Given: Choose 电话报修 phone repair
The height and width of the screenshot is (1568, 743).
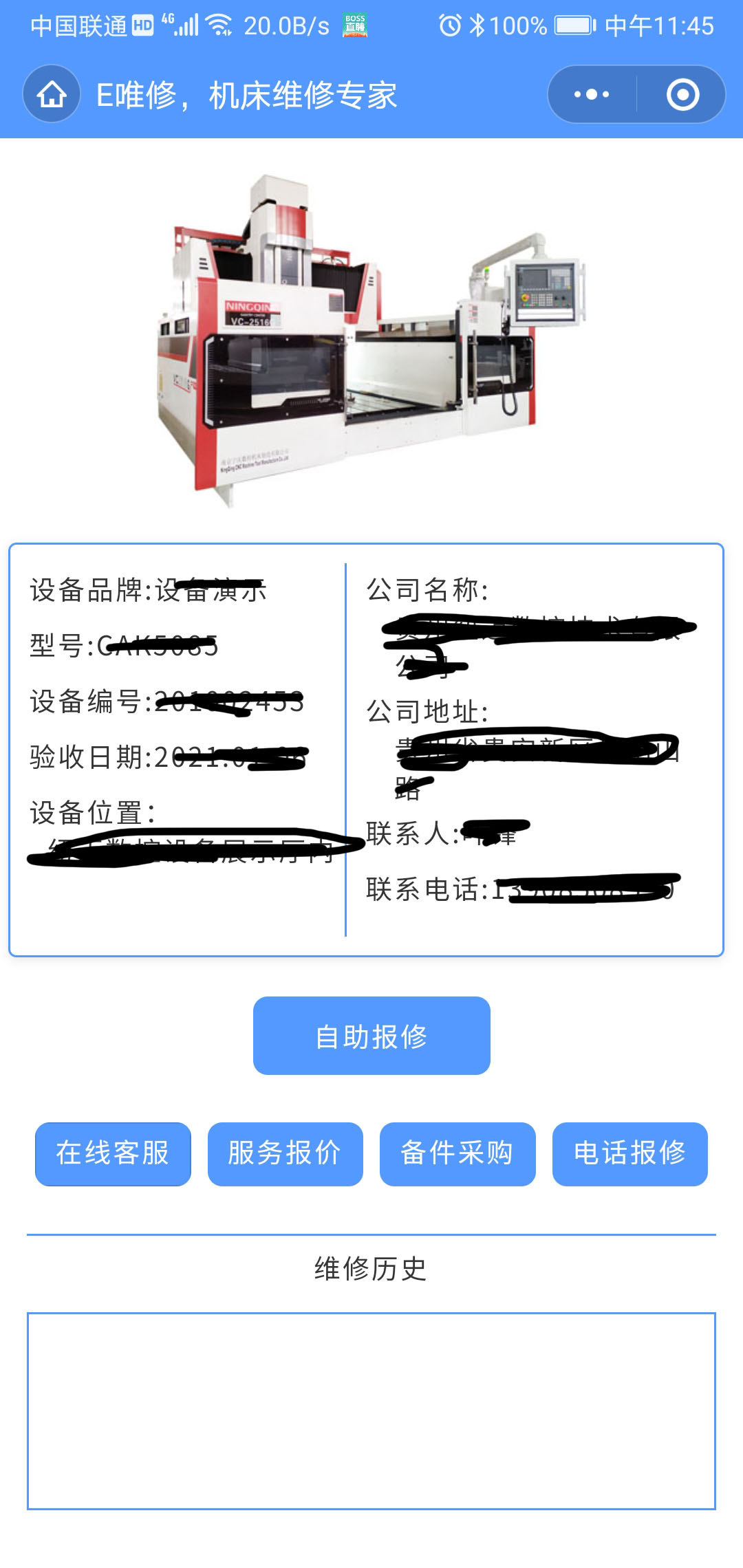Looking at the screenshot, I should click(x=629, y=1154).
